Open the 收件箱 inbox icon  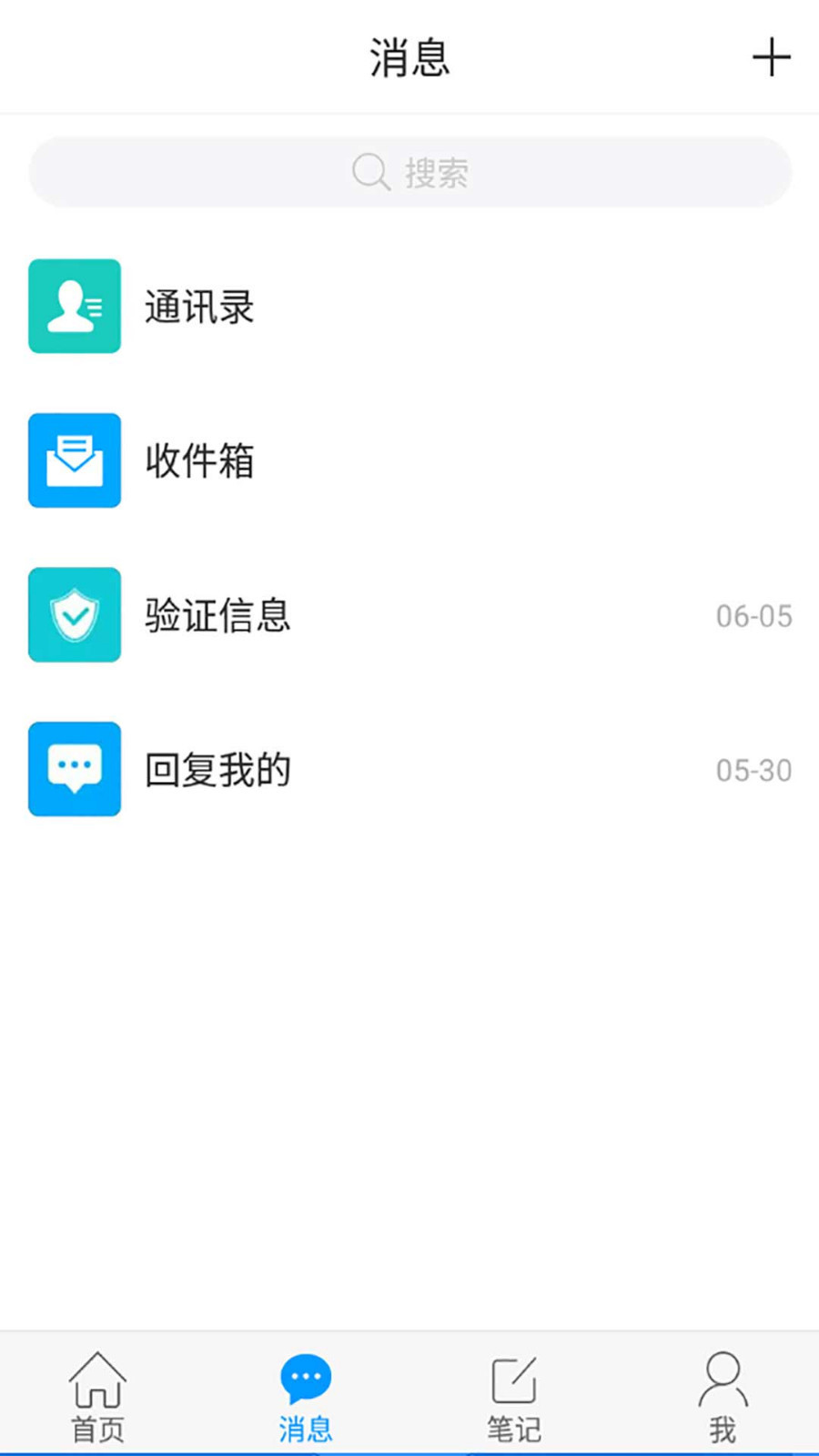click(75, 460)
